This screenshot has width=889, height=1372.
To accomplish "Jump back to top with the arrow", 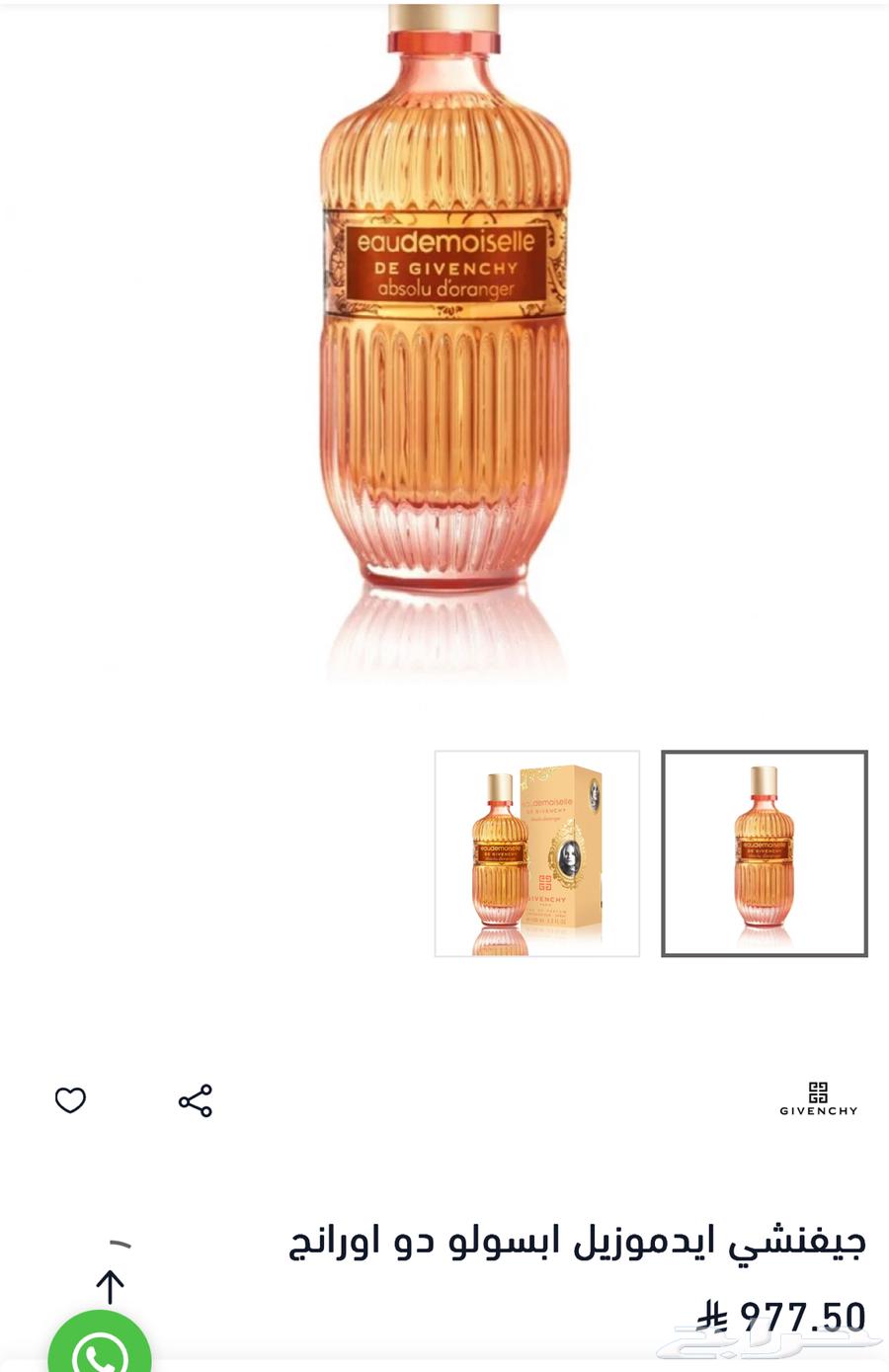I will click(x=110, y=1286).
